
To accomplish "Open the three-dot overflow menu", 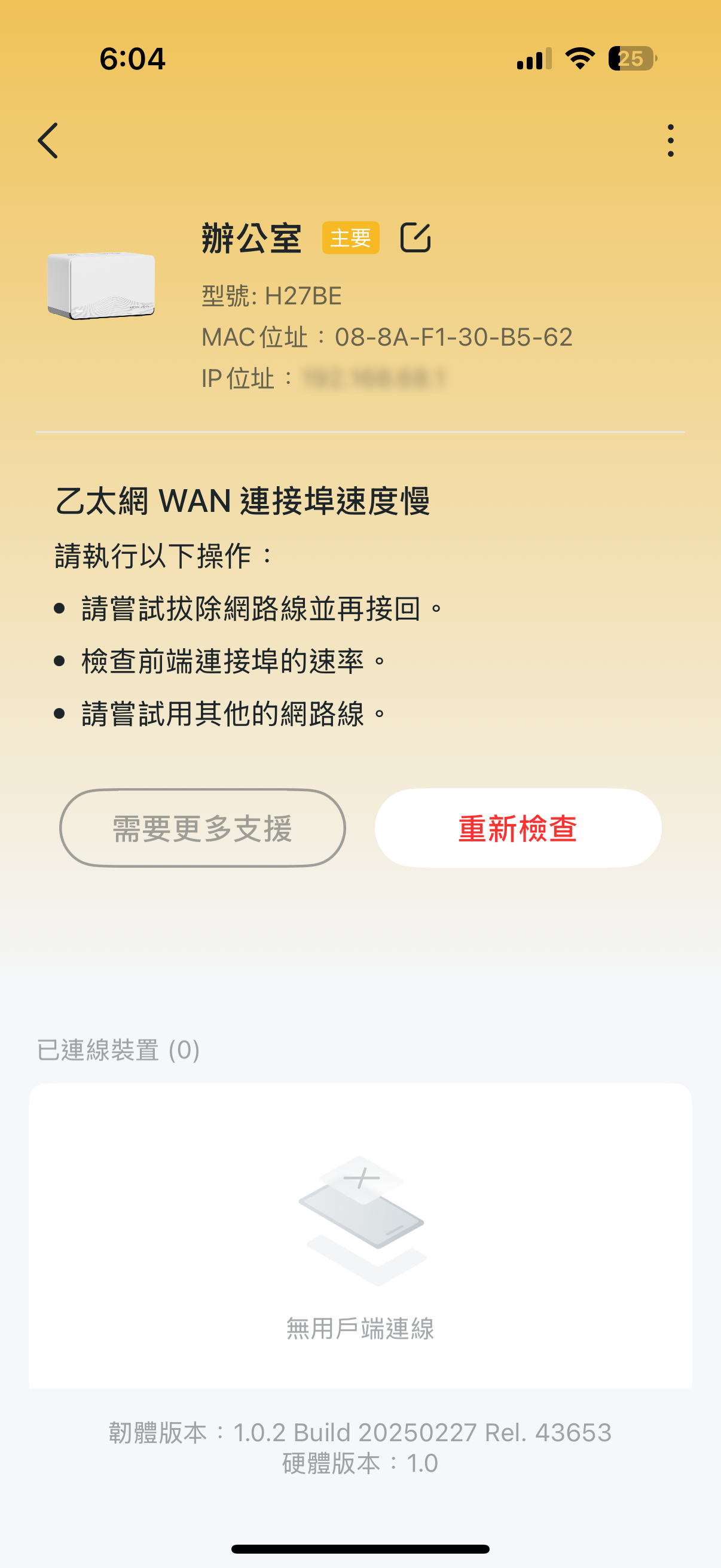I will coord(670,141).
